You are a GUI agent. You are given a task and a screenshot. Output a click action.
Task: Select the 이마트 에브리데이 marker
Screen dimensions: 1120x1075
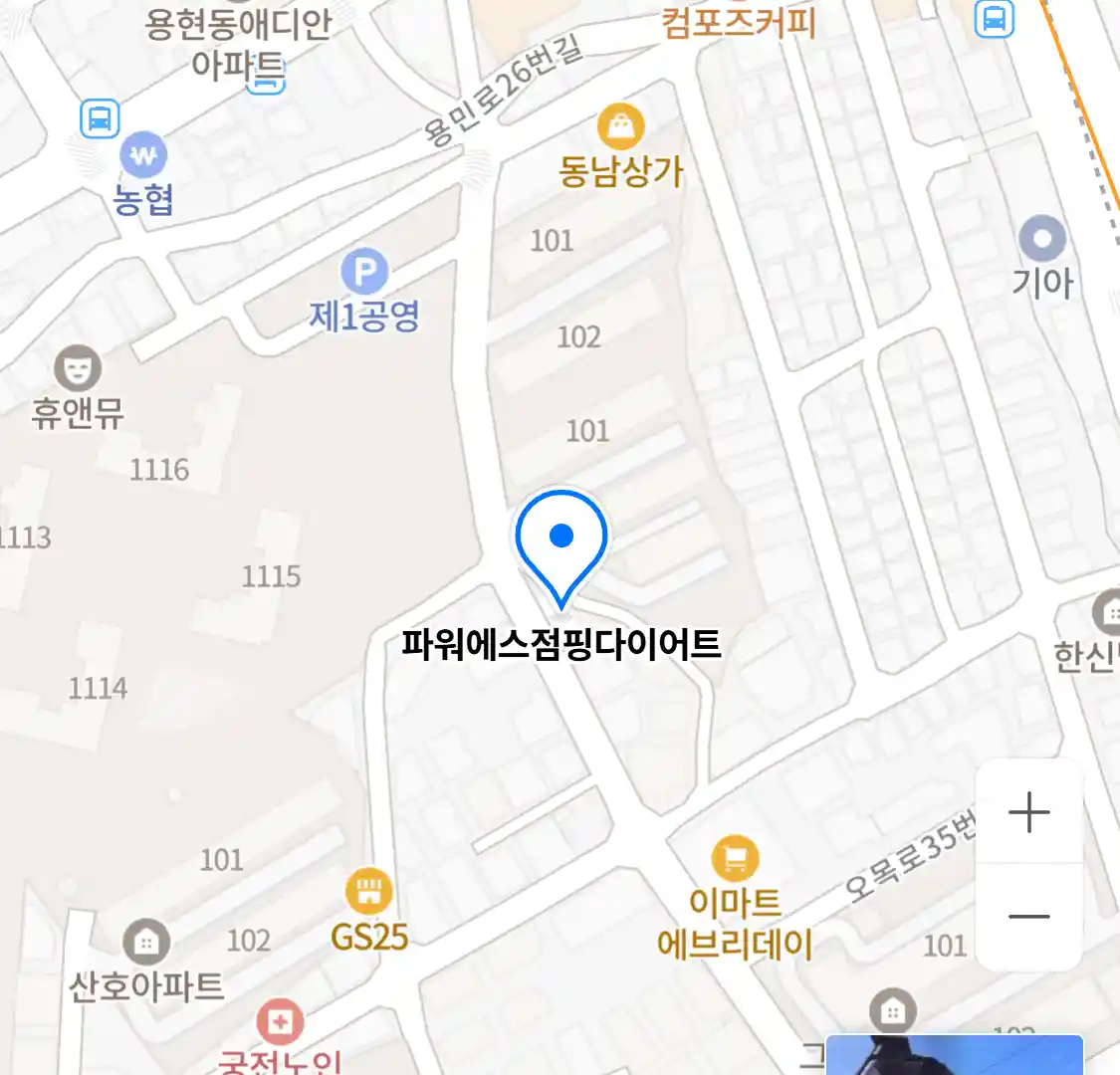[735, 858]
